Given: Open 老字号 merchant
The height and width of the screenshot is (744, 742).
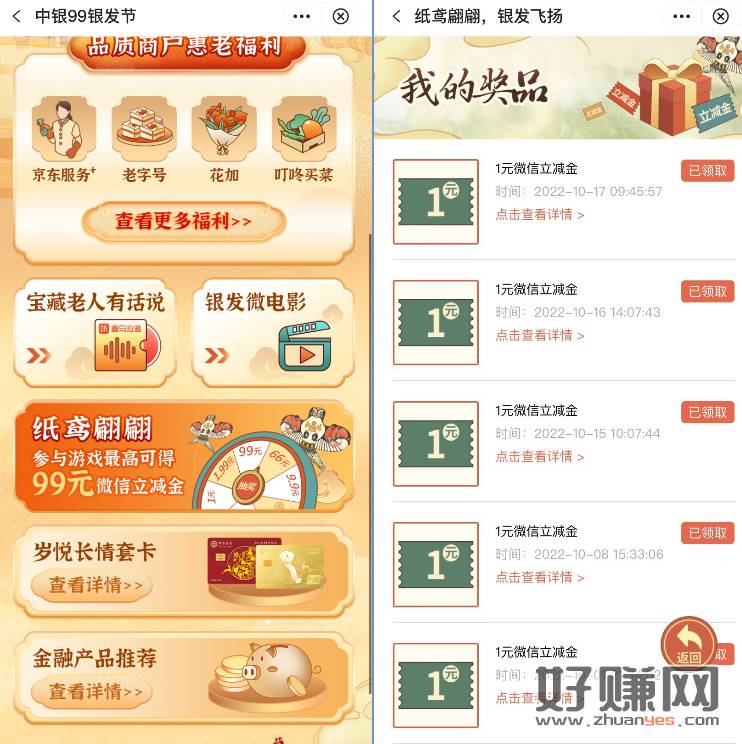Looking at the screenshot, I should tap(144, 140).
